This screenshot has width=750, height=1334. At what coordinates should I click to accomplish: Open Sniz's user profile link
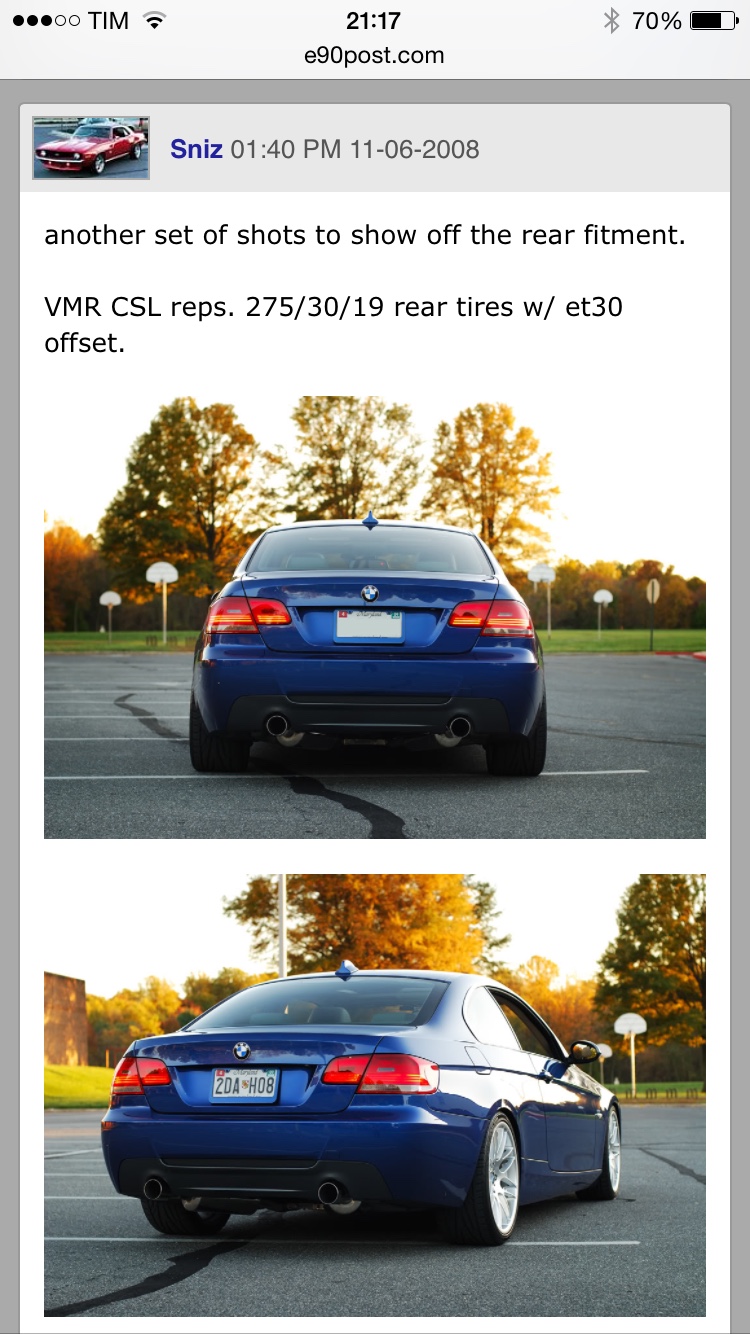pos(197,149)
